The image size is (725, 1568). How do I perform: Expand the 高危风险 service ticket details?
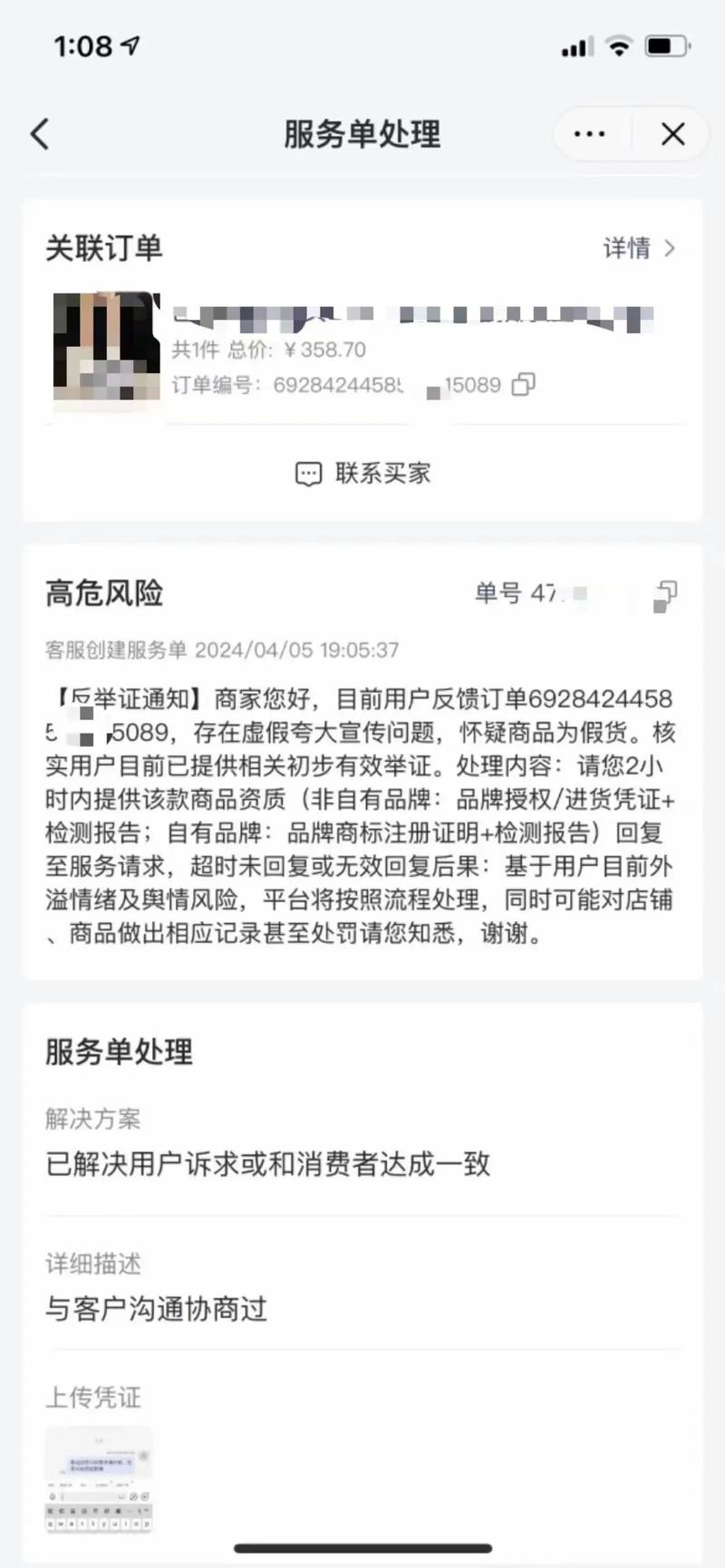point(104,594)
